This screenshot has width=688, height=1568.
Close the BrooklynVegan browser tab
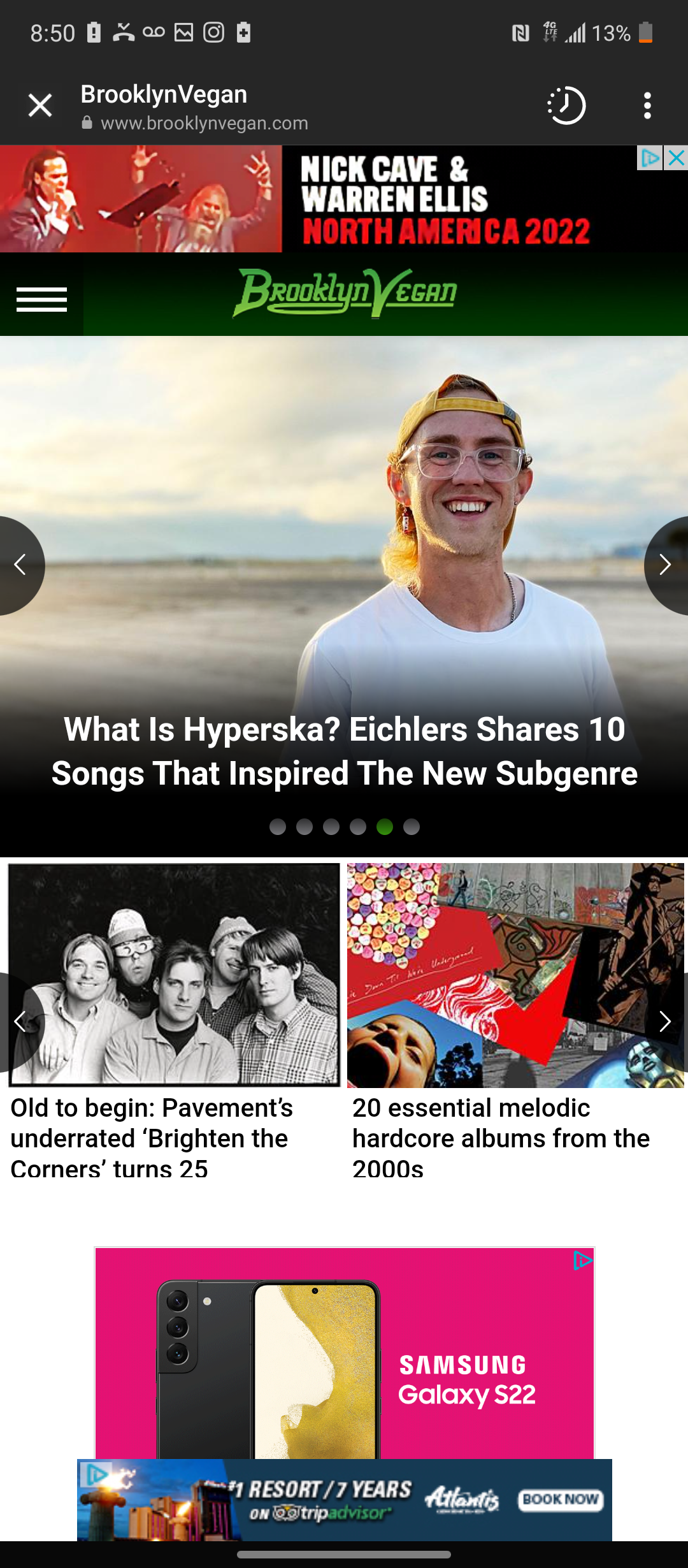pos(40,105)
